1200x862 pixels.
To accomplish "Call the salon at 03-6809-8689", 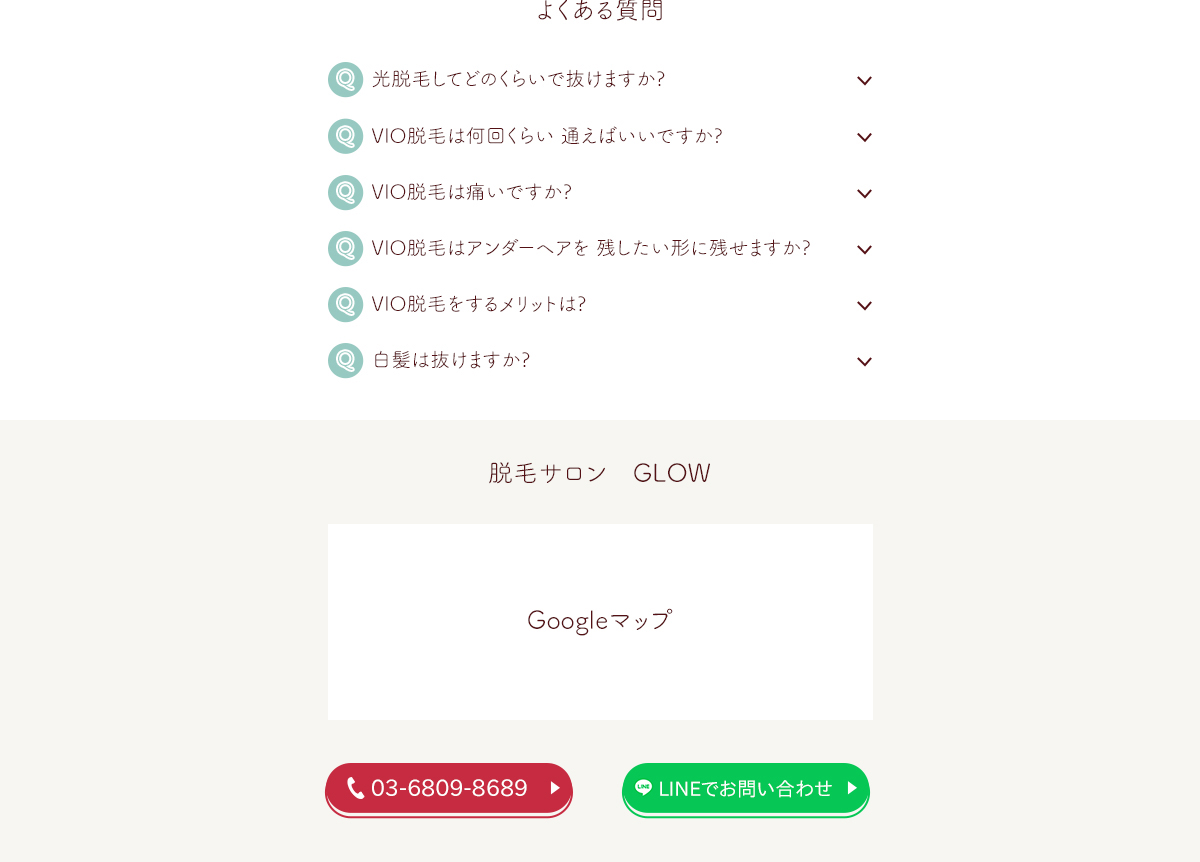I will point(449,788).
